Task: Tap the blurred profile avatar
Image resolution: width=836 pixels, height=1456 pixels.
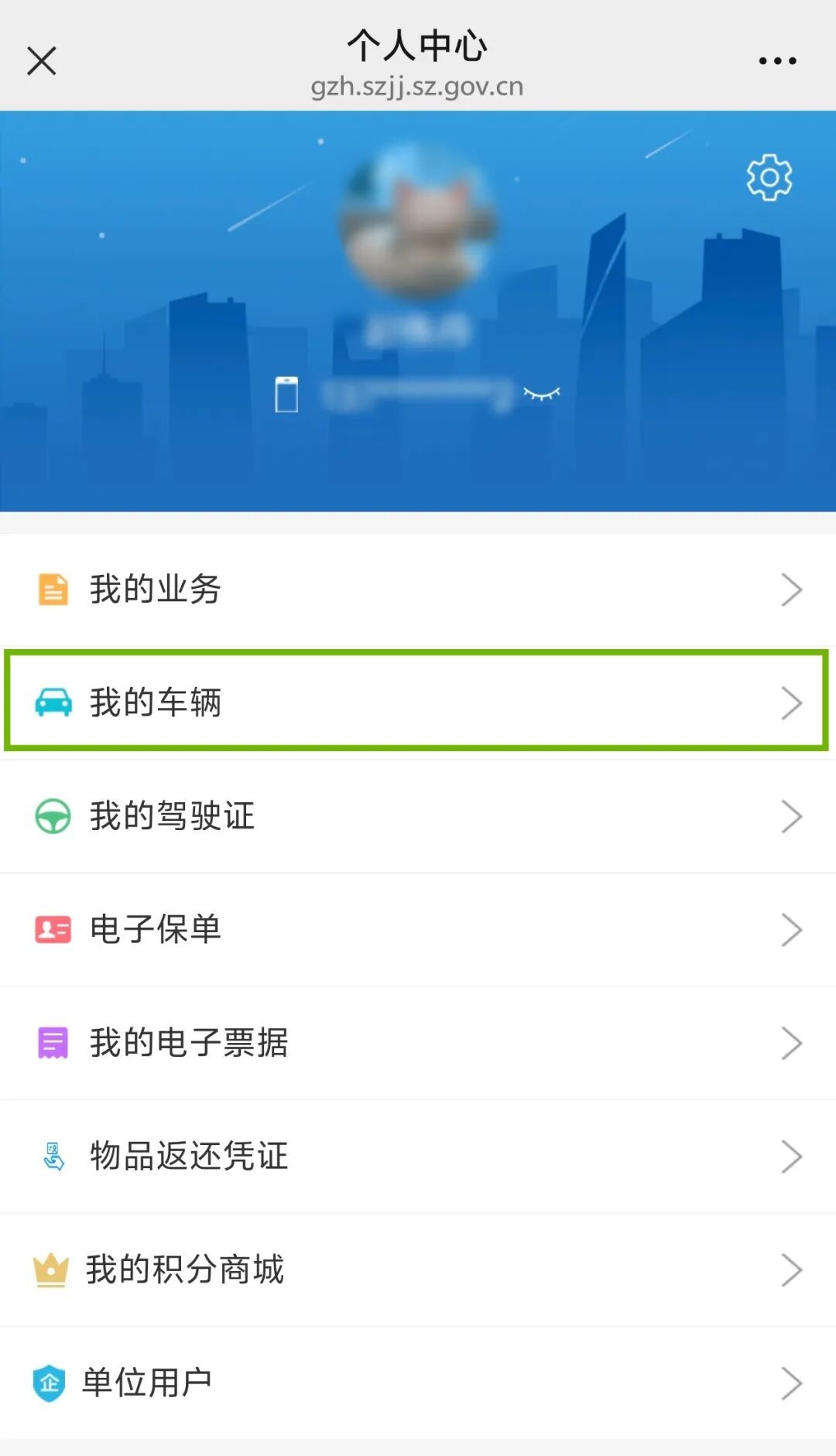Action: click(x=417, y=220)
